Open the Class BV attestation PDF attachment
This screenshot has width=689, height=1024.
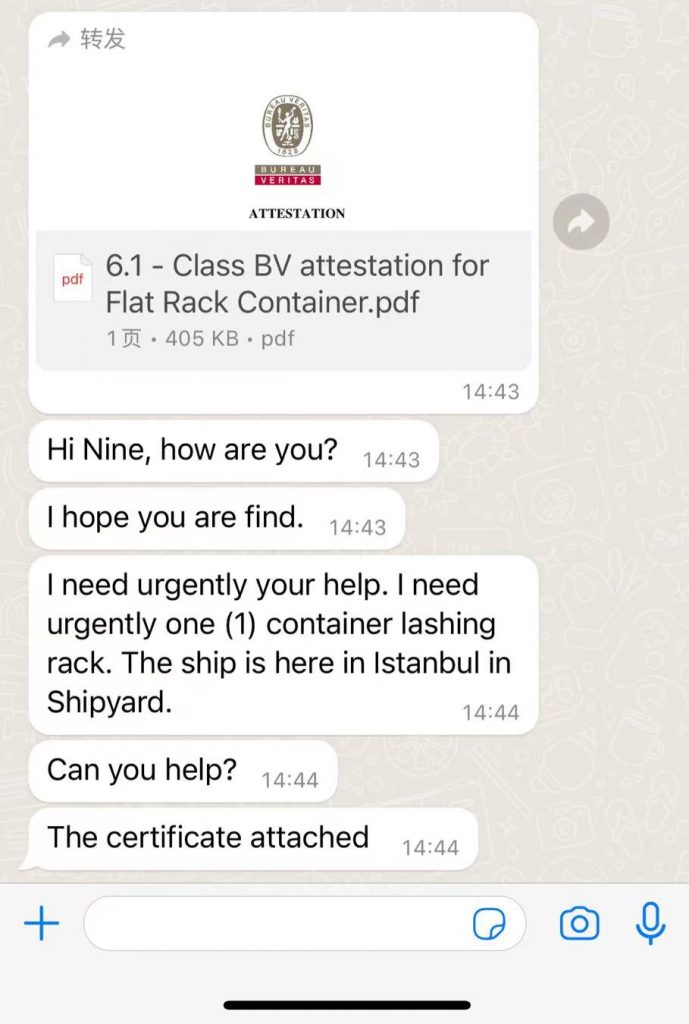pos(284,300)
